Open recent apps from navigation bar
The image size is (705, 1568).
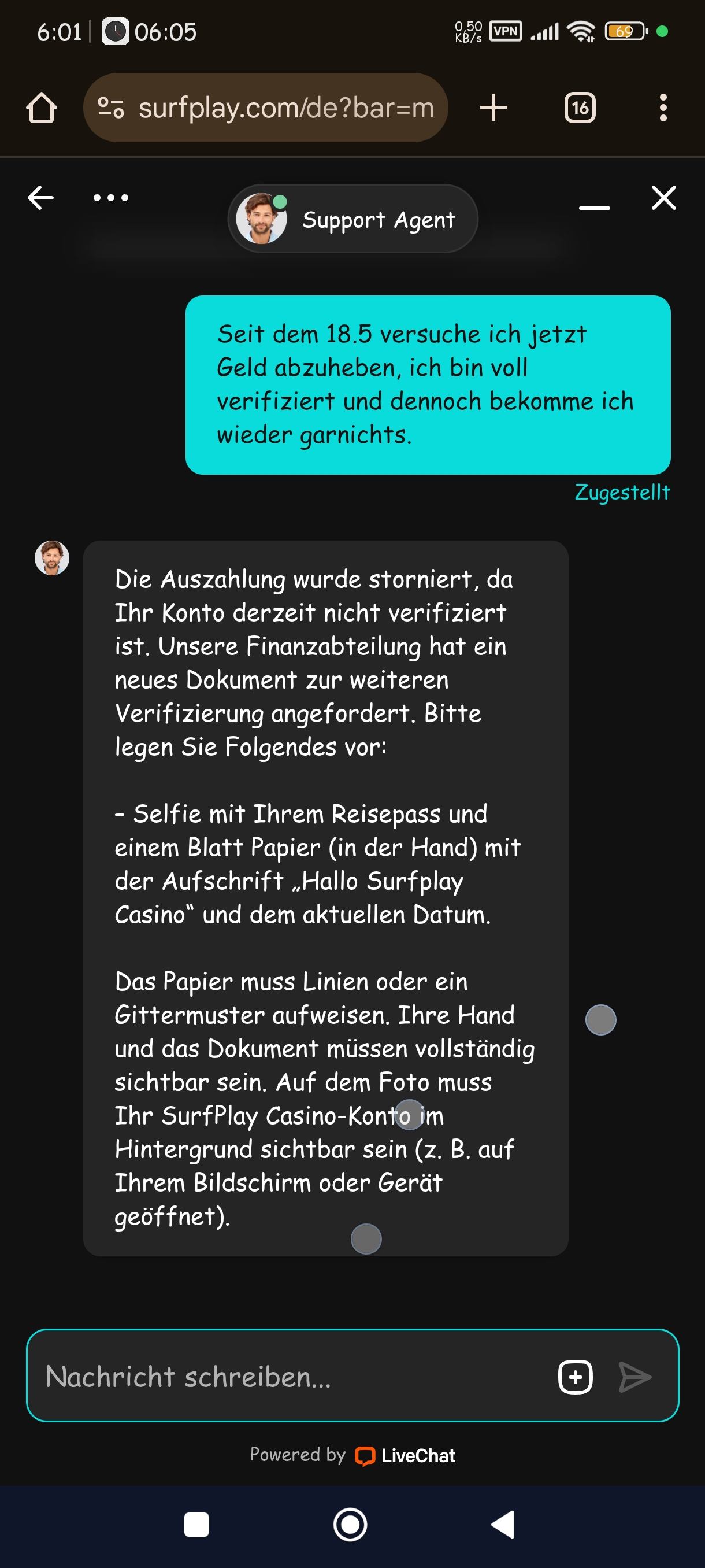click(x=196, y=1525)
